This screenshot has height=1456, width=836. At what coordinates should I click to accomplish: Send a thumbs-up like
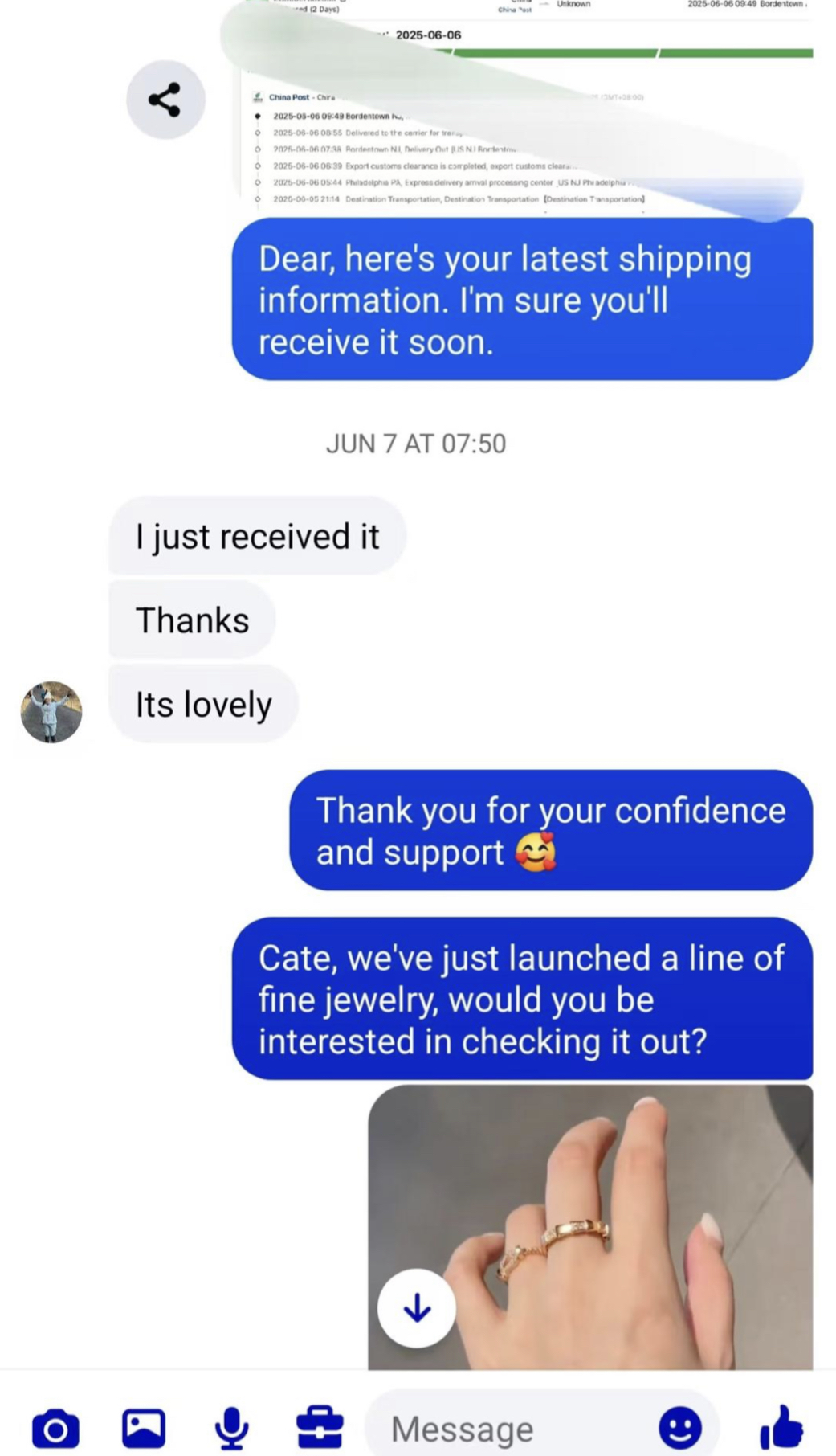[x=781, y=1427]
